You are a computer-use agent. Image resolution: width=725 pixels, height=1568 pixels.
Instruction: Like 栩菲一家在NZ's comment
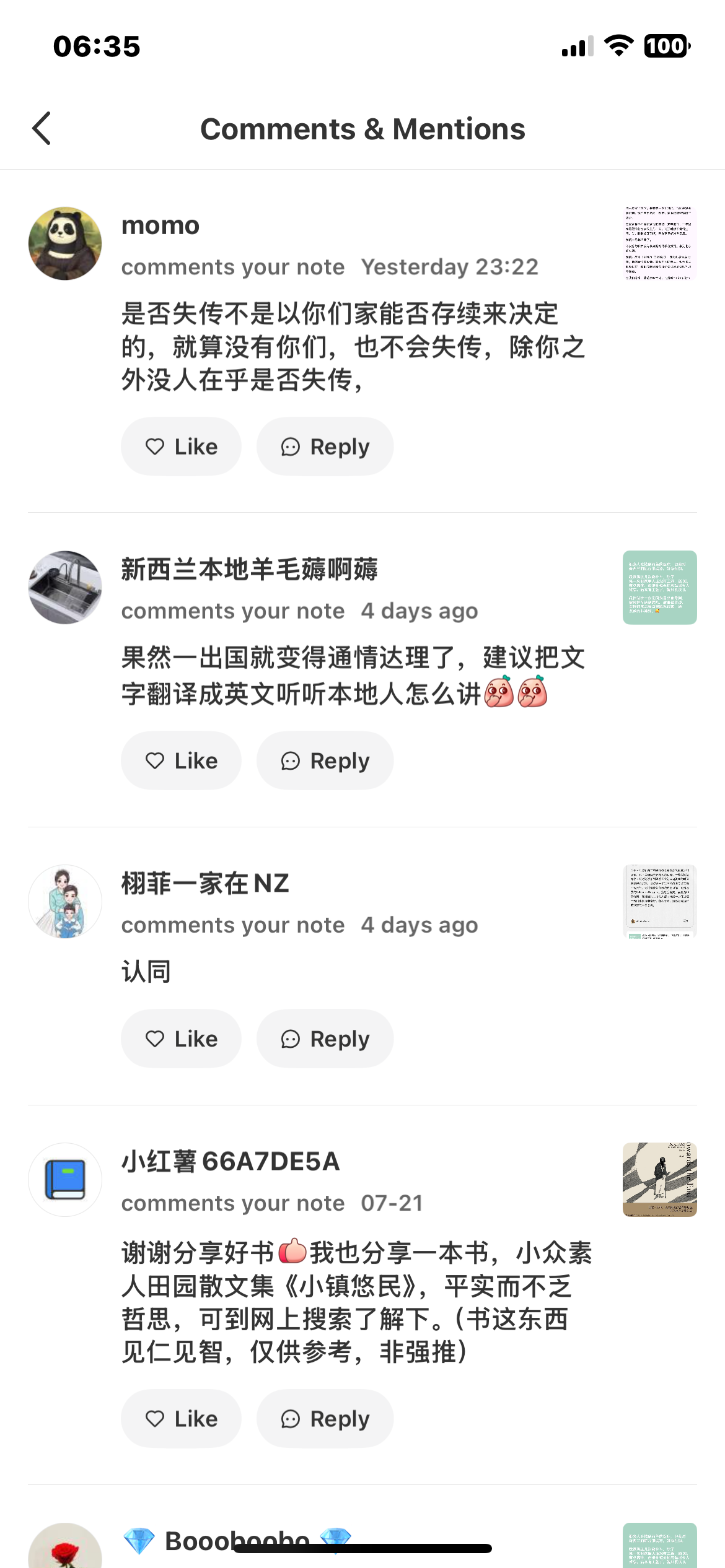181,1039
